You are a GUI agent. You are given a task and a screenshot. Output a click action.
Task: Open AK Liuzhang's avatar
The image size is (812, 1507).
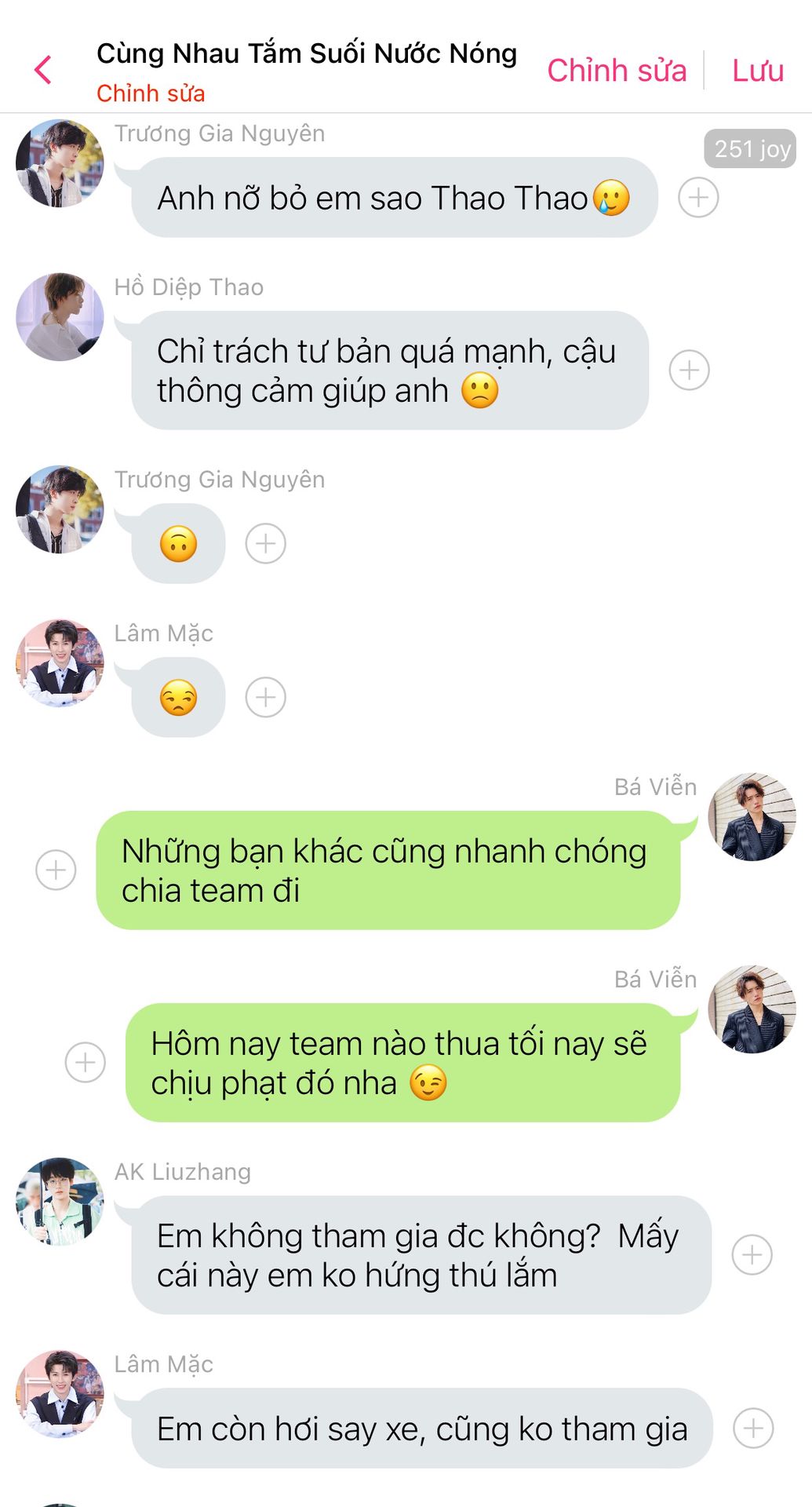click(x=60, y=1202)
